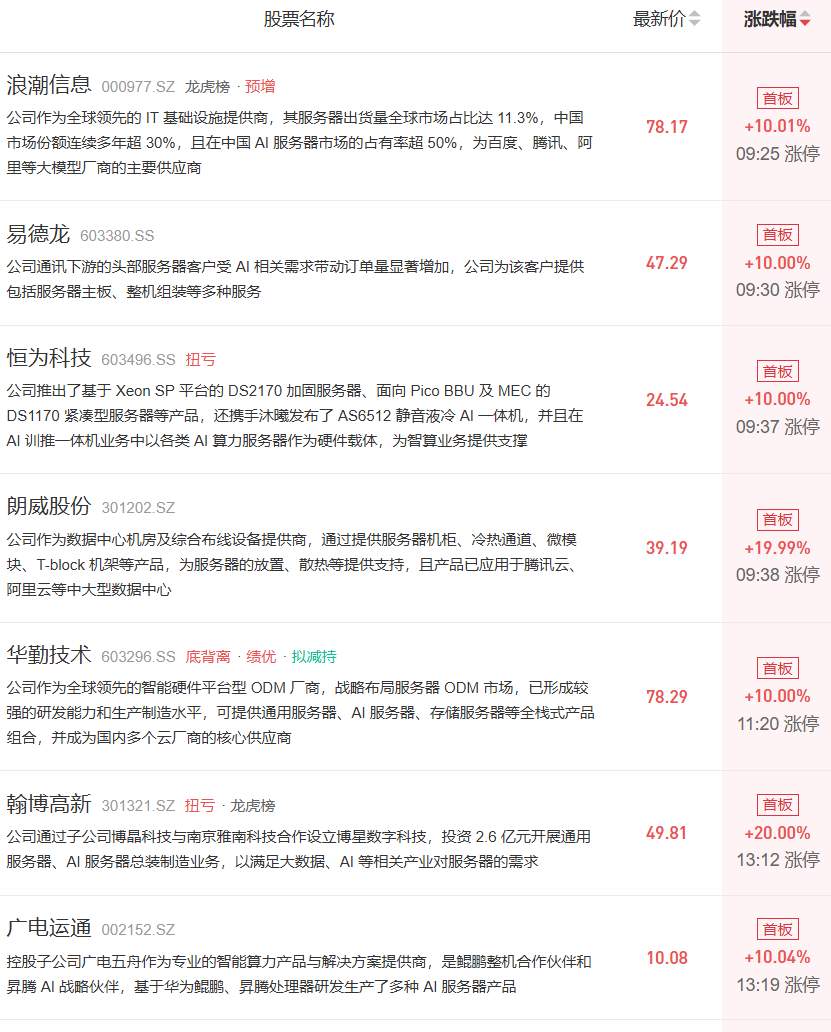Tap the 底背离 tag on 华勤技术

point(208,657)
